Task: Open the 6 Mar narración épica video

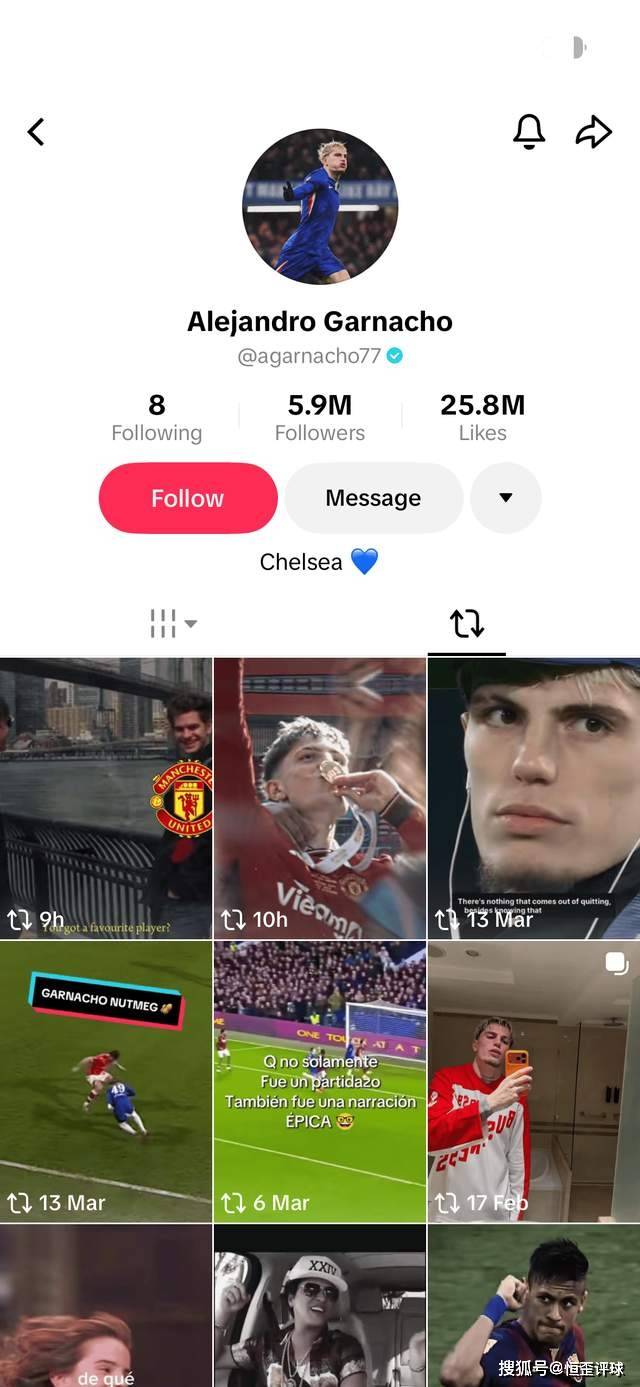Action: (320, 1081)
